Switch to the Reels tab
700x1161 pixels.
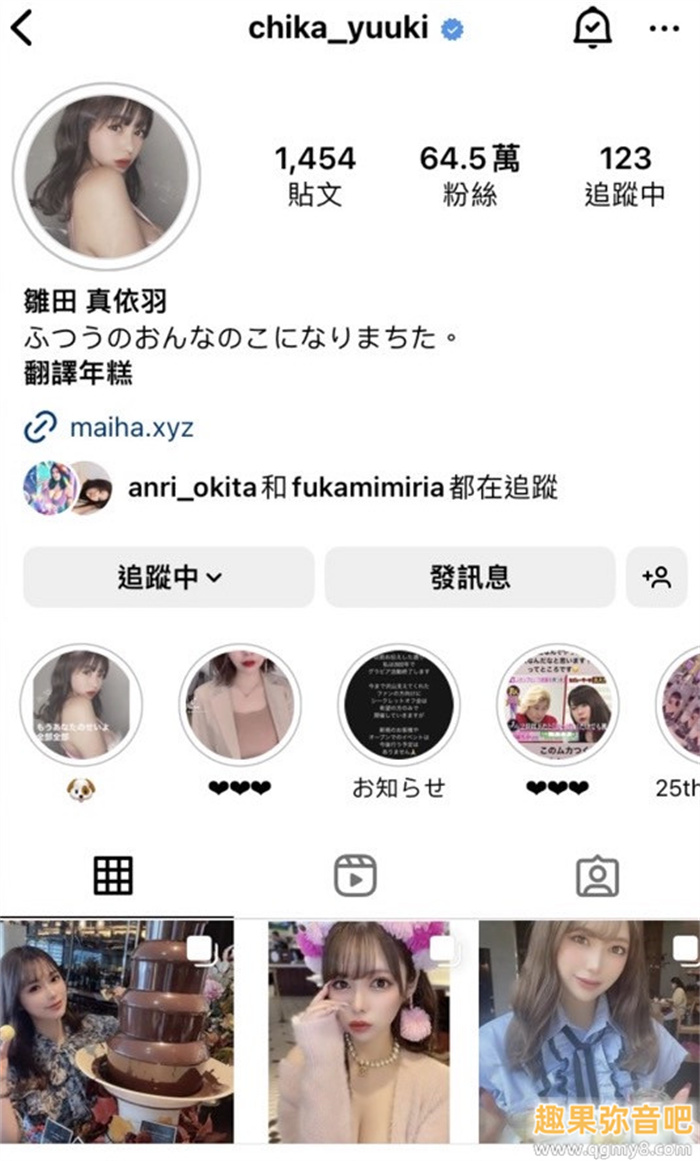[354, 876]
